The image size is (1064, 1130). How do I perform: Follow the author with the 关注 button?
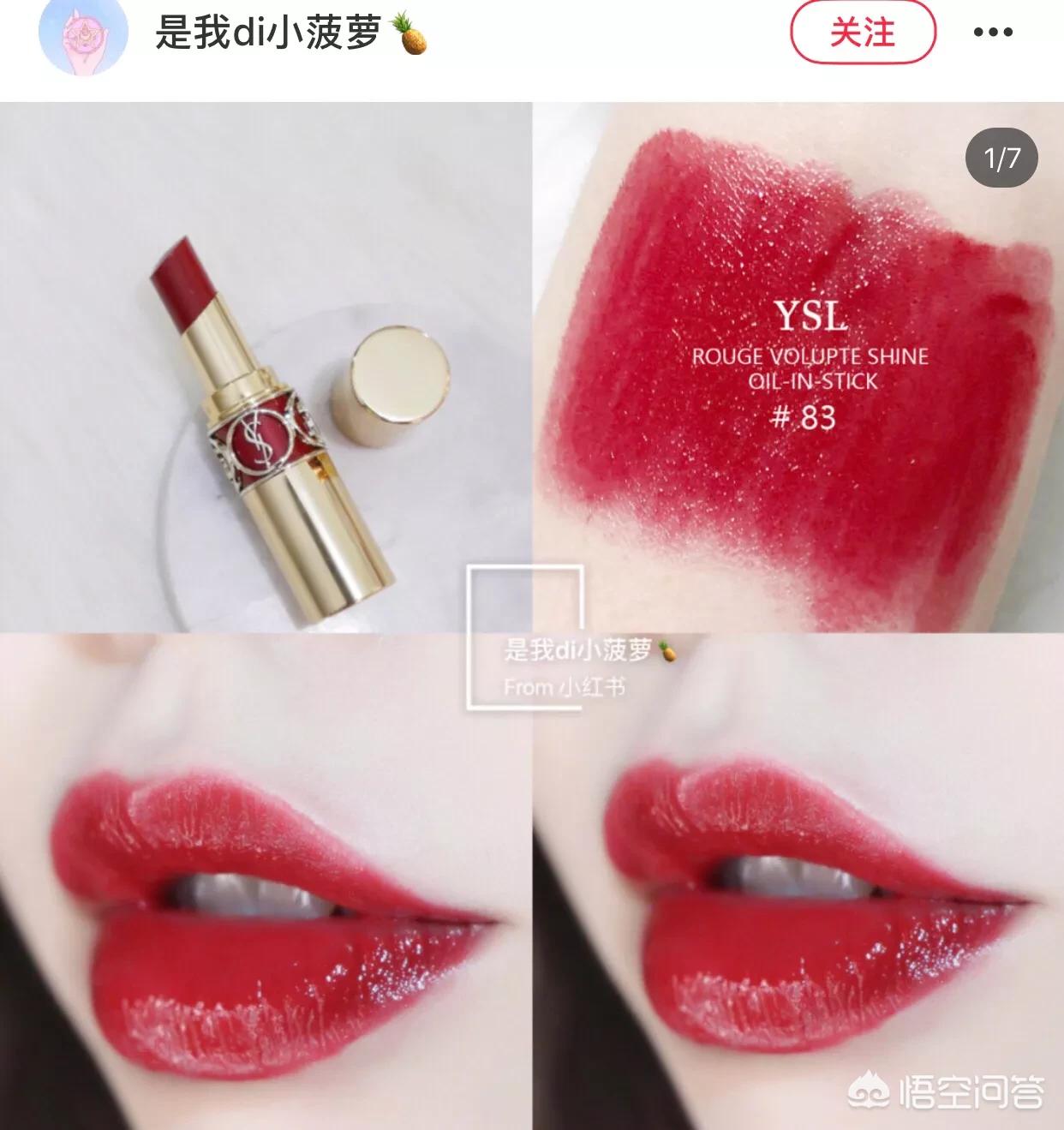click(x=863, y=33)
